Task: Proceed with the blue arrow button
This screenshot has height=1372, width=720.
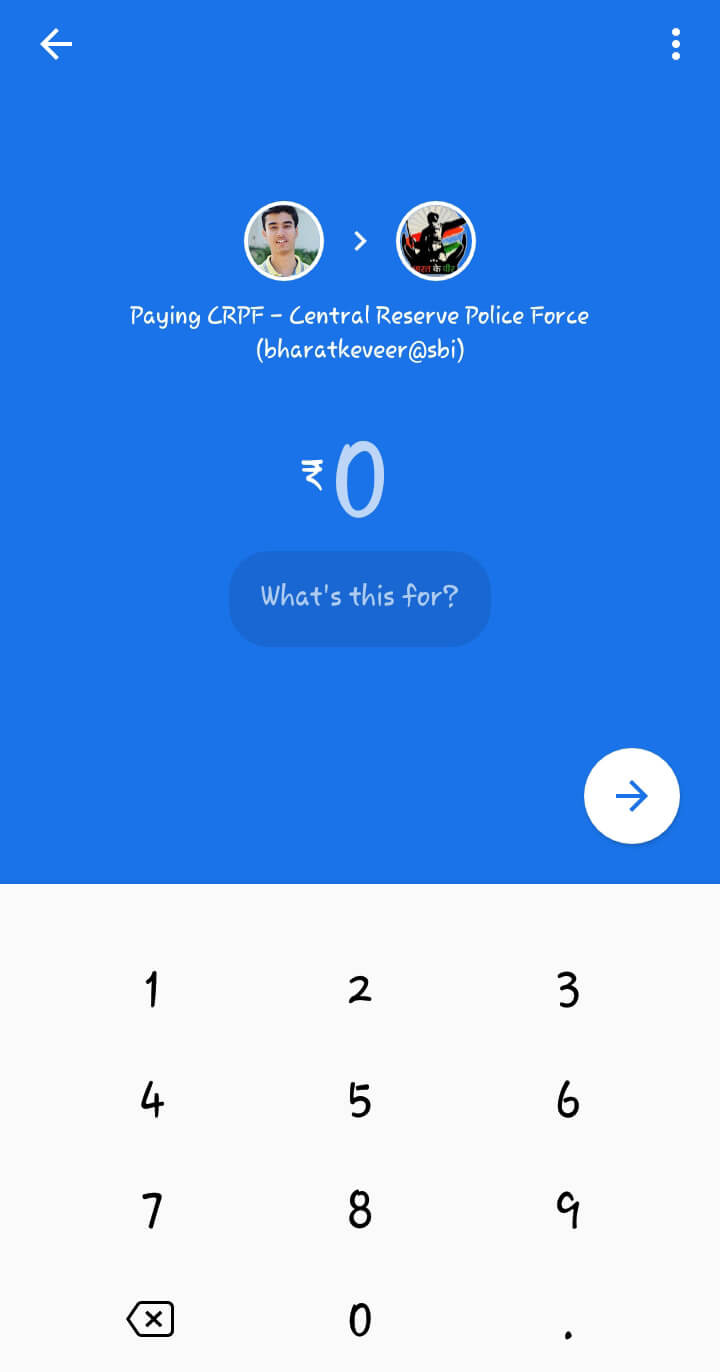Action: pos(631,796)
